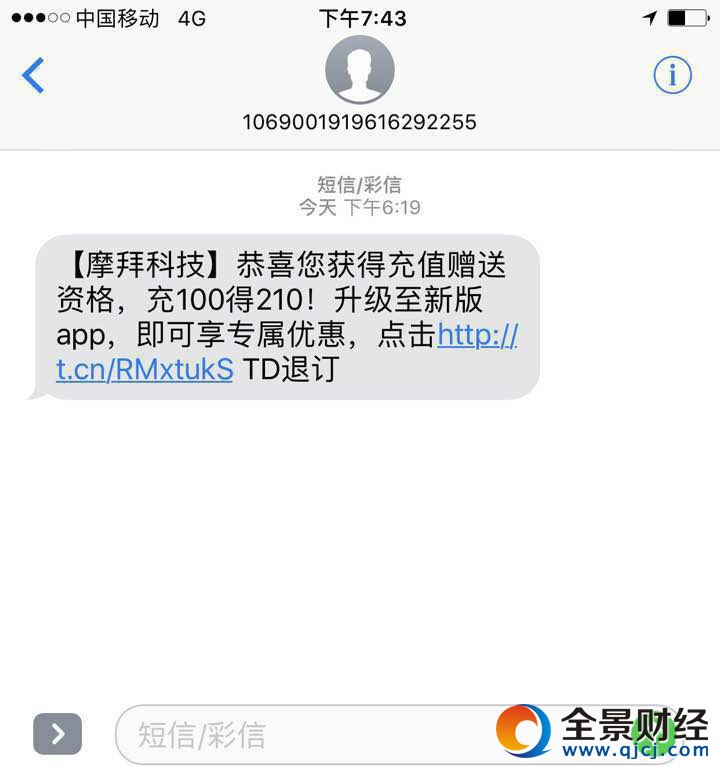
Task: Expand the attachment options arrow
Action: [57, 734]
